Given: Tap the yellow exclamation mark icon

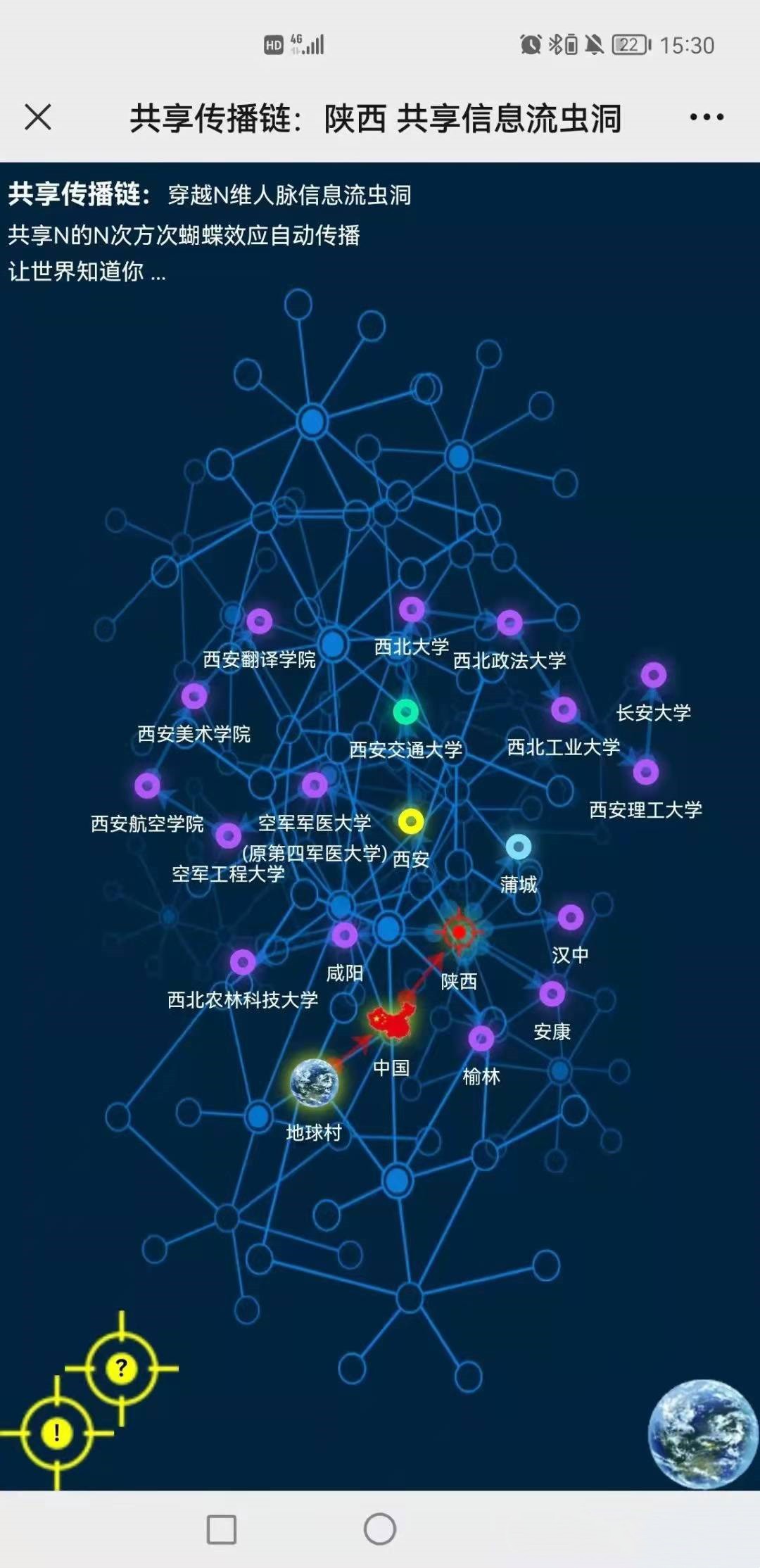Looking at the screenshot, I should point(57,1433).
